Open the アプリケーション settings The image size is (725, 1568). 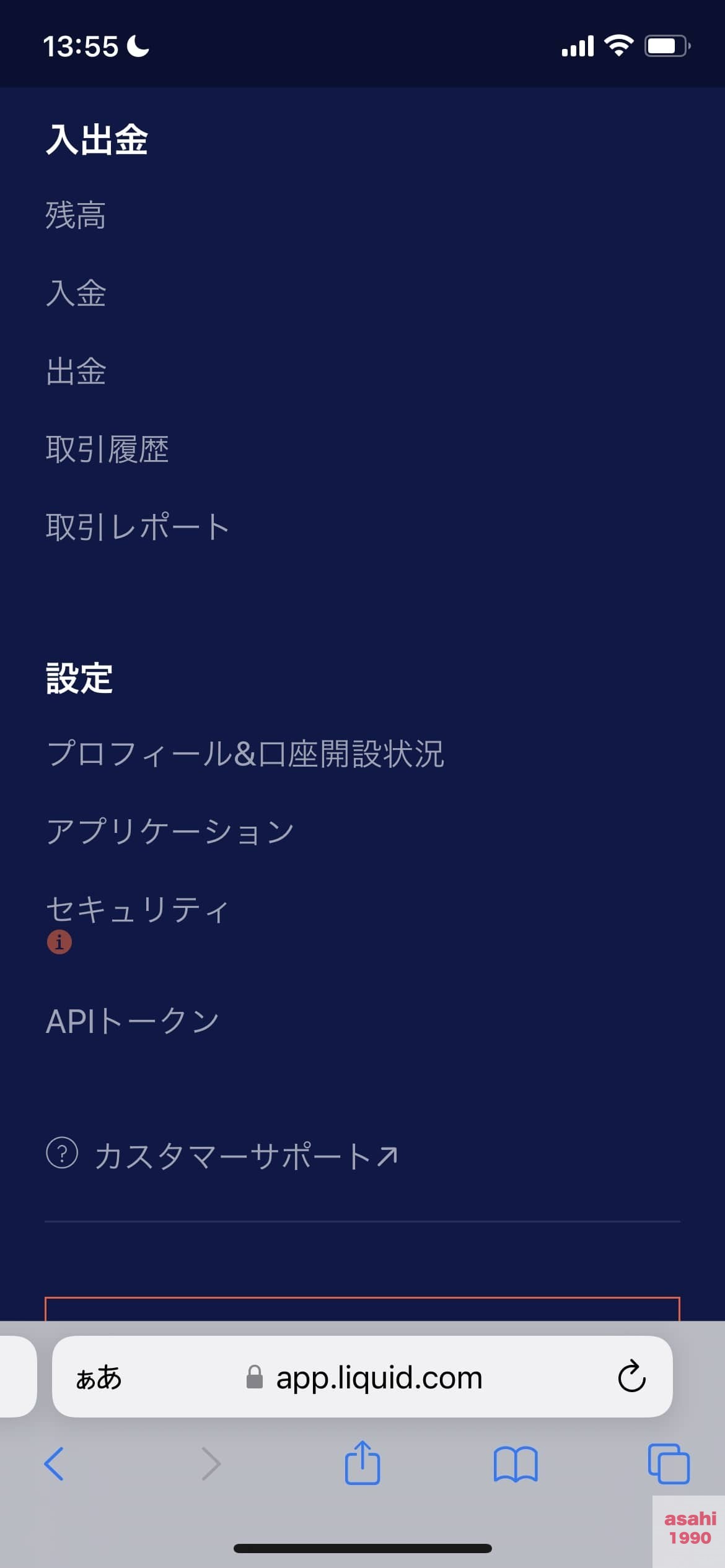click(x=170, y=832)
